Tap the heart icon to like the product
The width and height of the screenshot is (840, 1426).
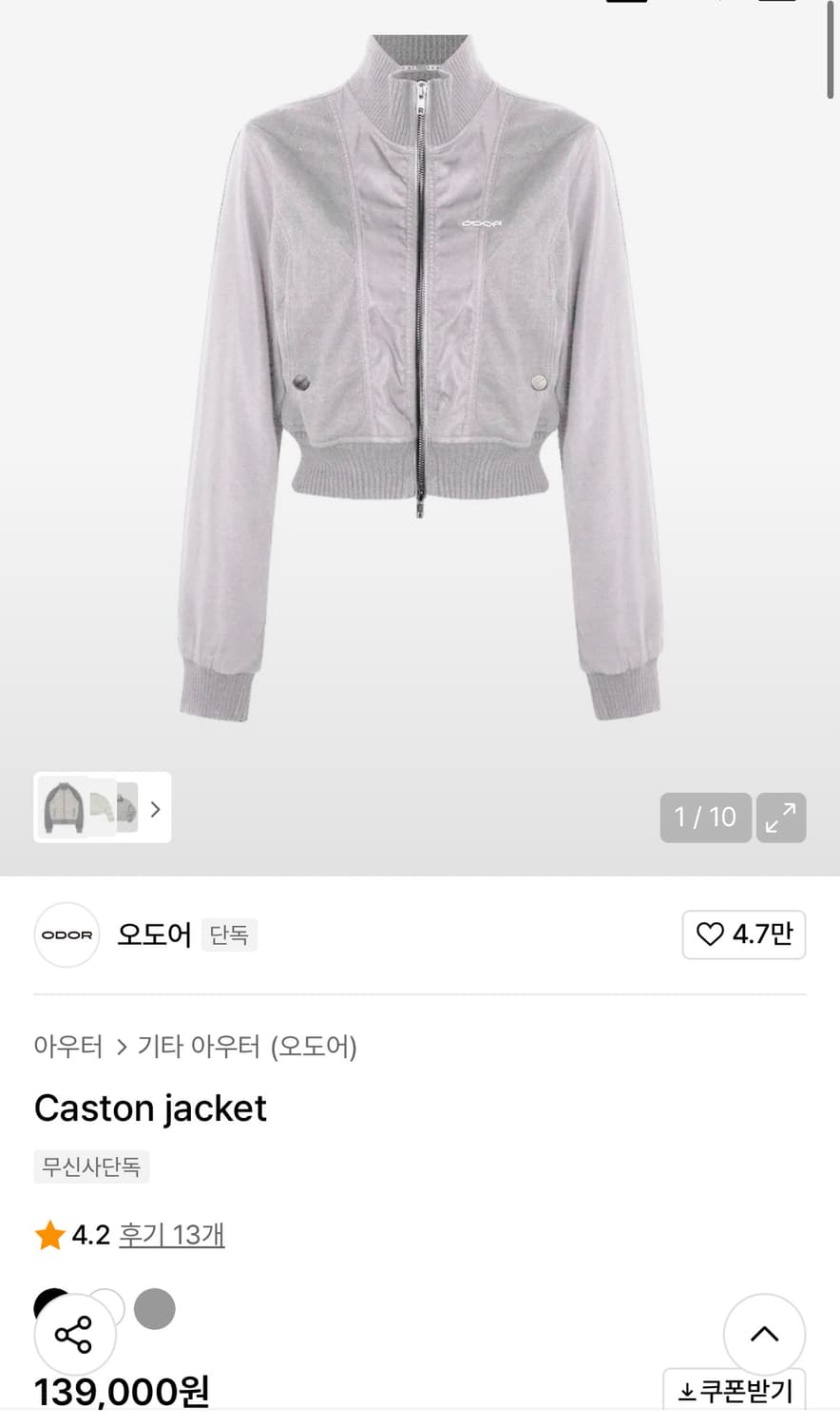711,935
